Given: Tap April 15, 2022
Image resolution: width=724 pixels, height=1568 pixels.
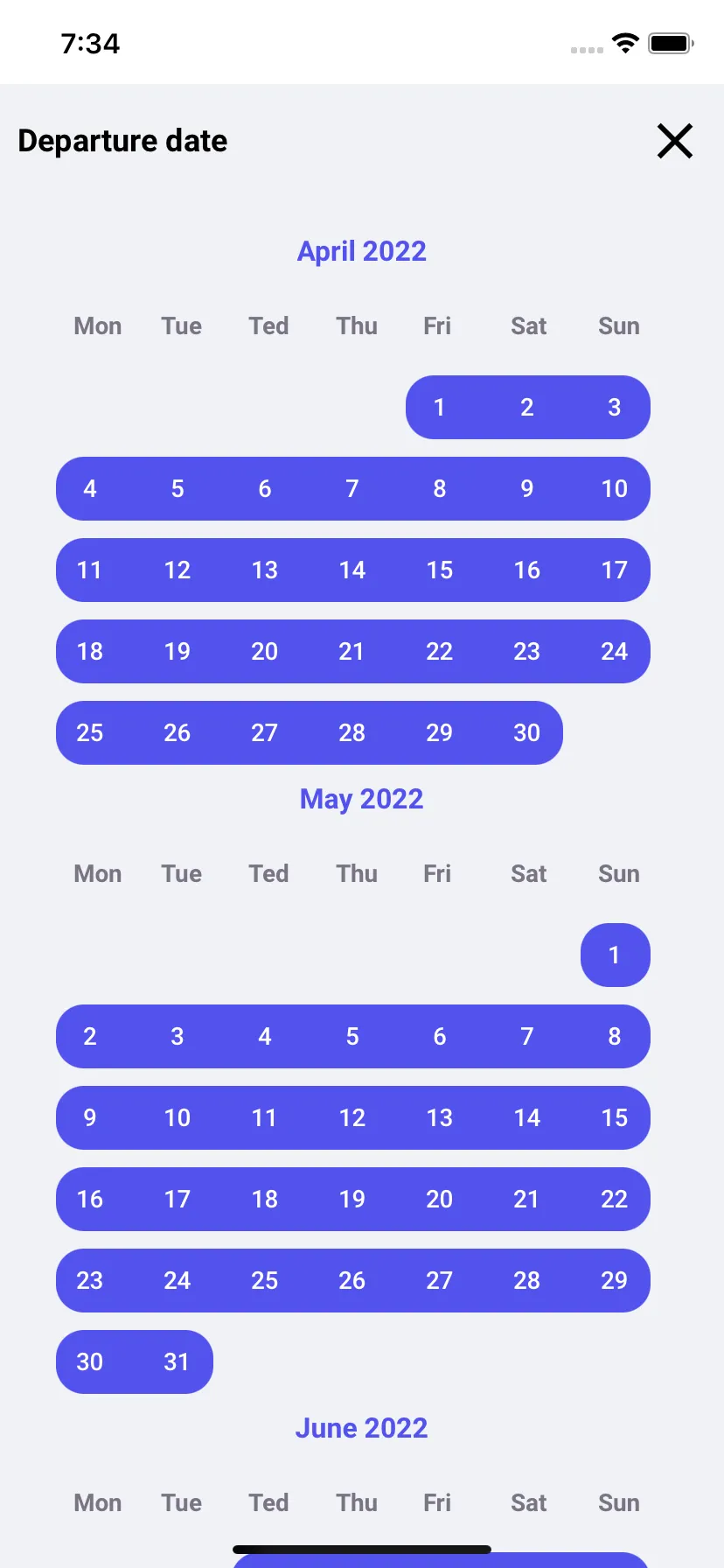Looking at the screenshot, I should pyautogui.click(x=440, y=570).
